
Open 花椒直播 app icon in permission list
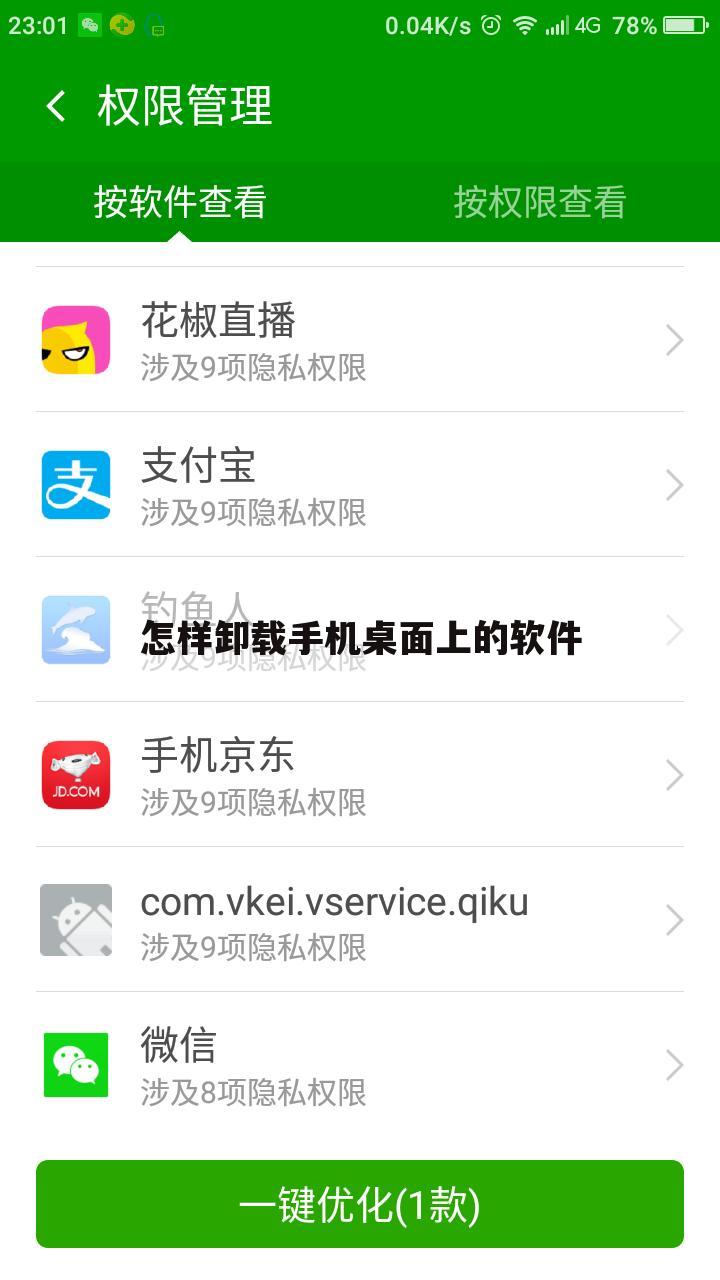(75, 340)
